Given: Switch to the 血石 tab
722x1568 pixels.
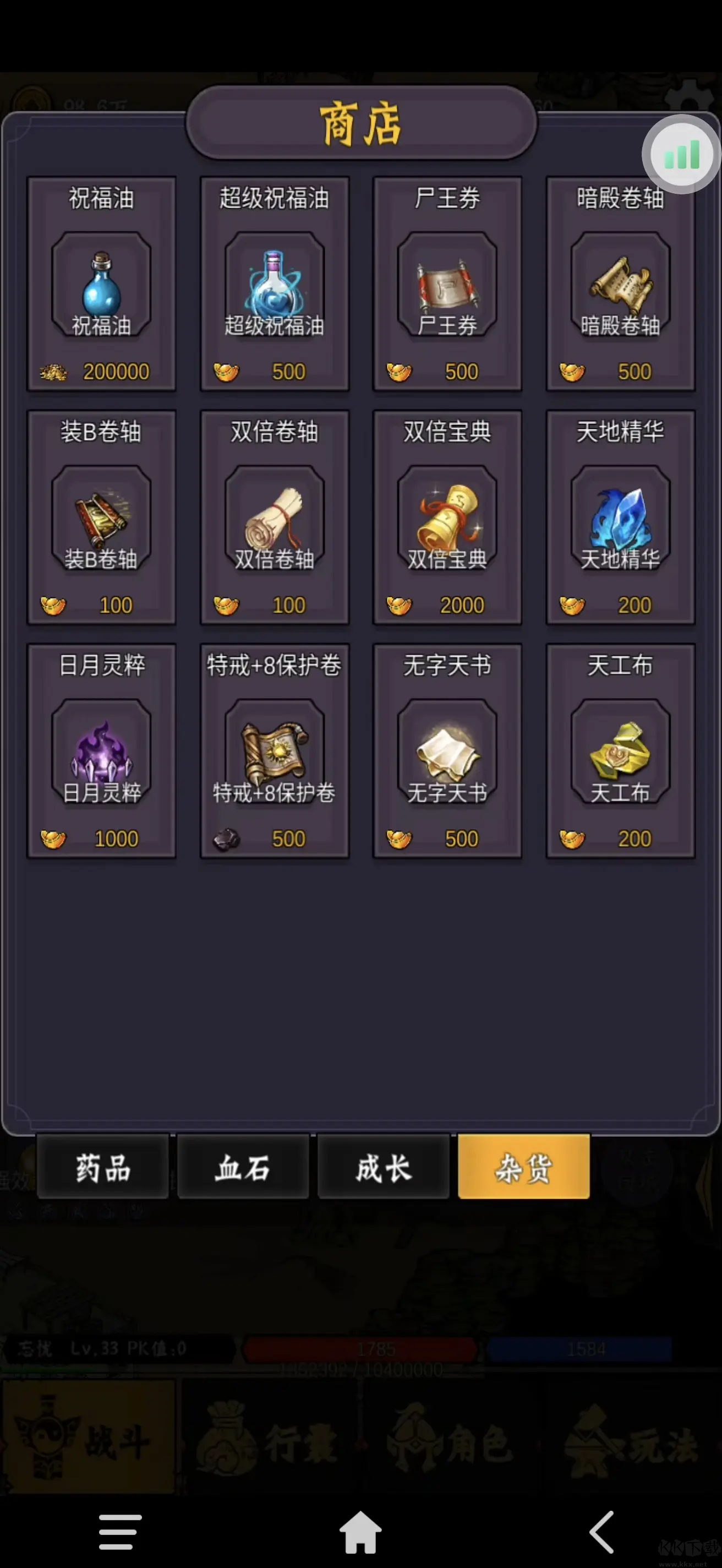Looking at the screenshot, I should [x=243, y=1167].
